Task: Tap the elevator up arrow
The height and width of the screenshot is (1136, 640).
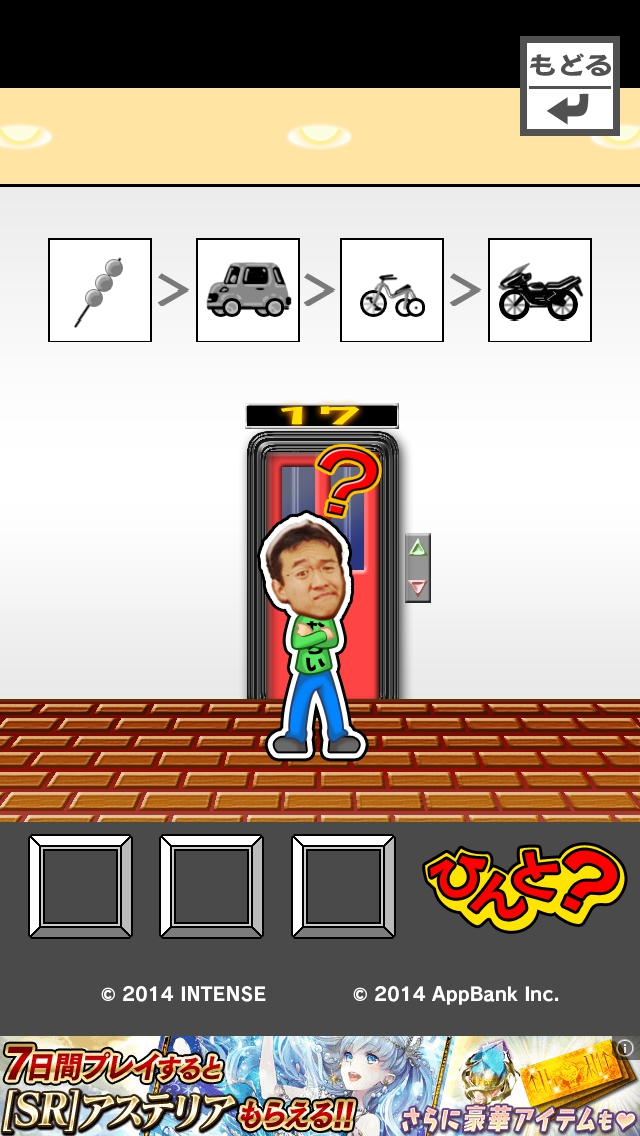Action: coord(418,548)
